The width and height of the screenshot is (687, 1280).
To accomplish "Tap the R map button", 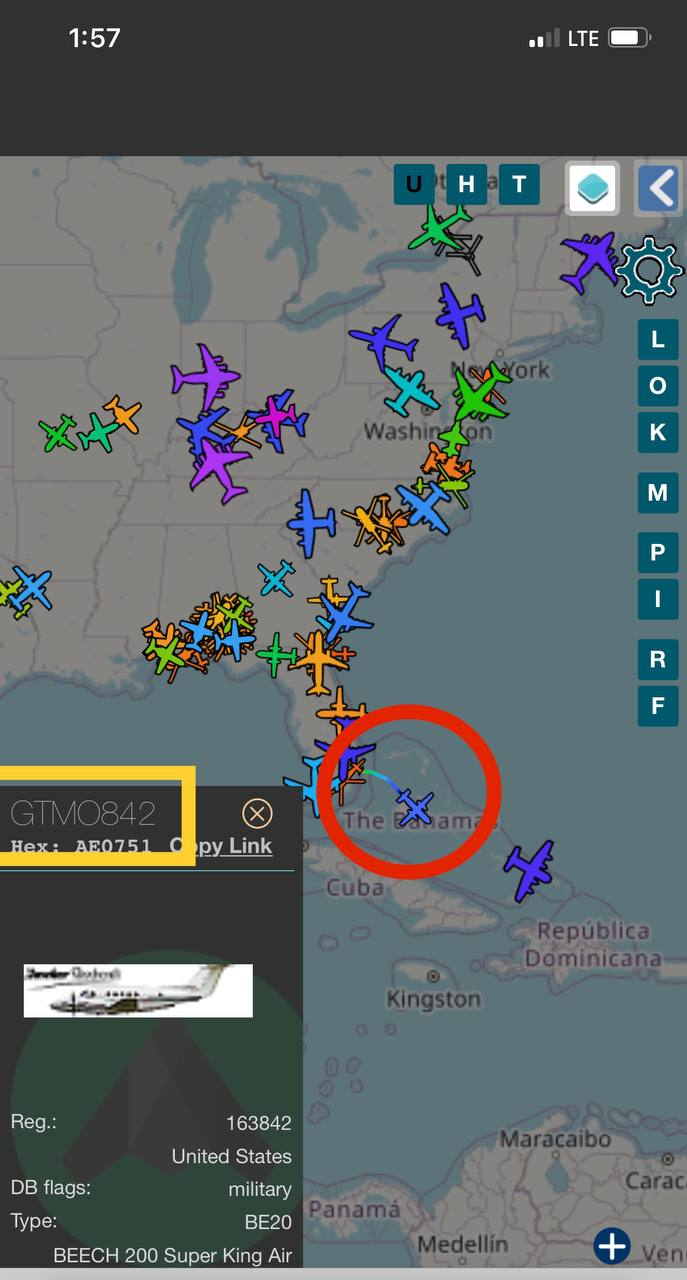I will click(657, 659).
